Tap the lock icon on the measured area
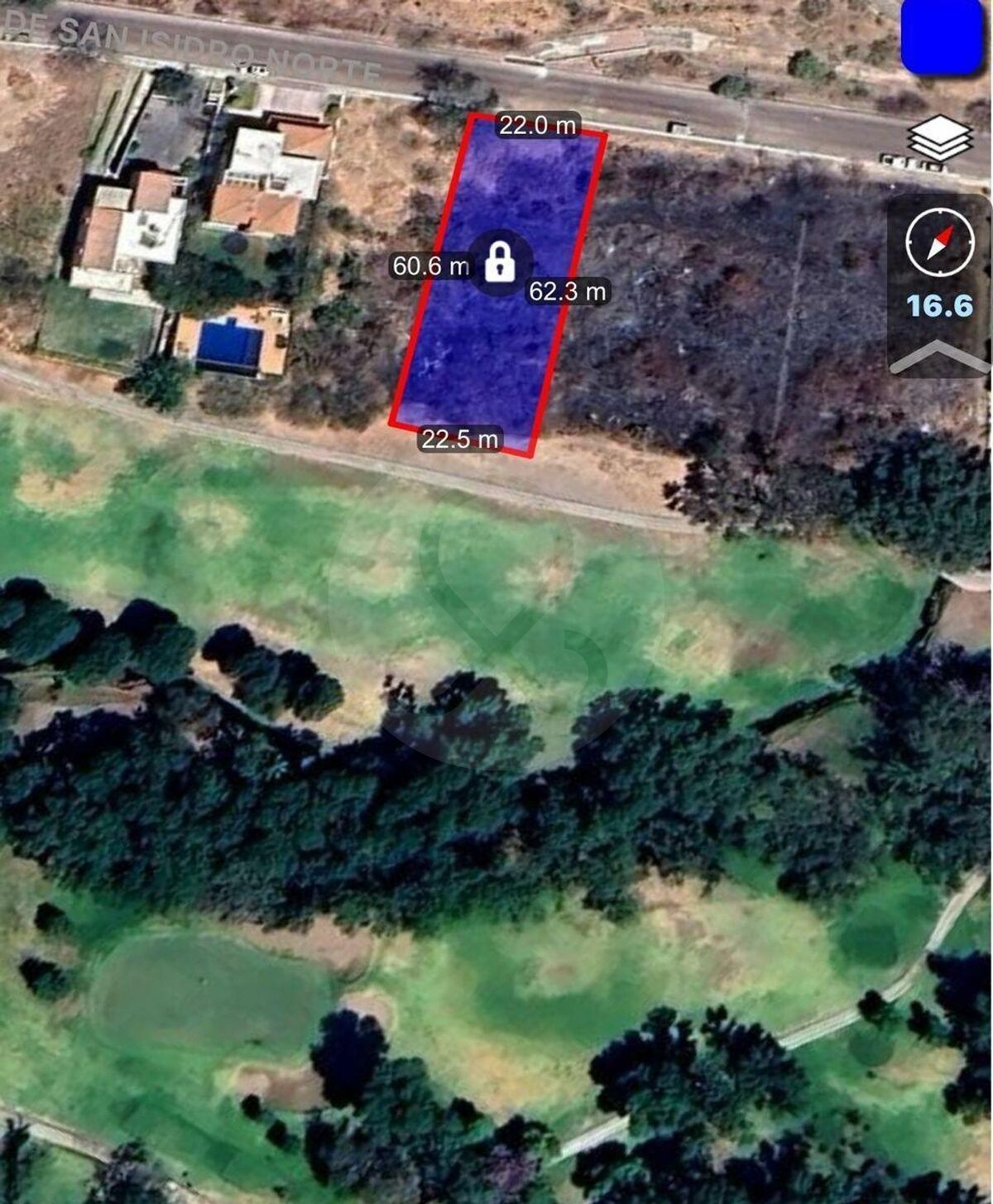This screenshot has height=1204, width=993. pyautogui.click(x=499, y=261)
